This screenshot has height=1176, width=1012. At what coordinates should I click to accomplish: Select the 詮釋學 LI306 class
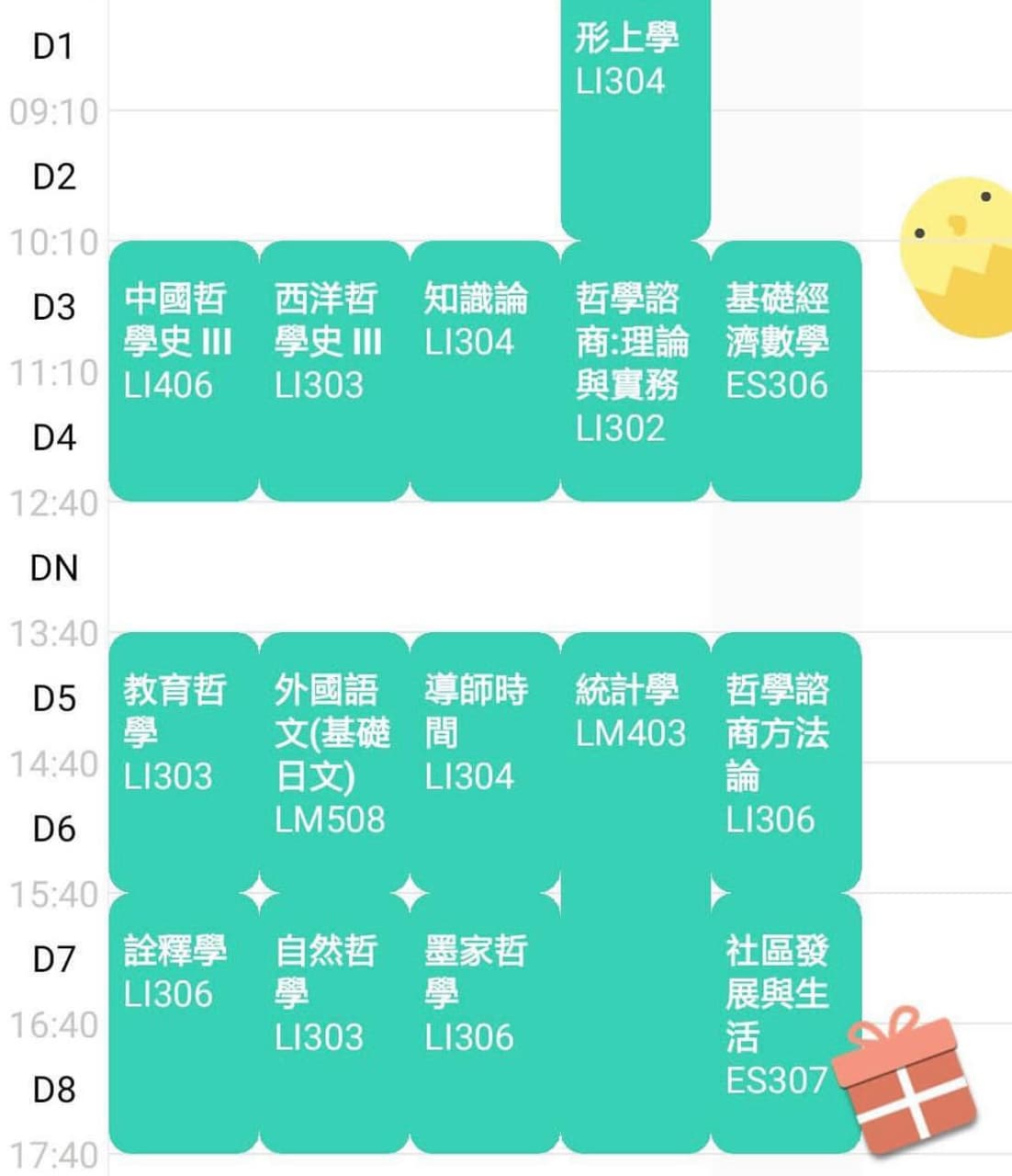coord(183,1022)
